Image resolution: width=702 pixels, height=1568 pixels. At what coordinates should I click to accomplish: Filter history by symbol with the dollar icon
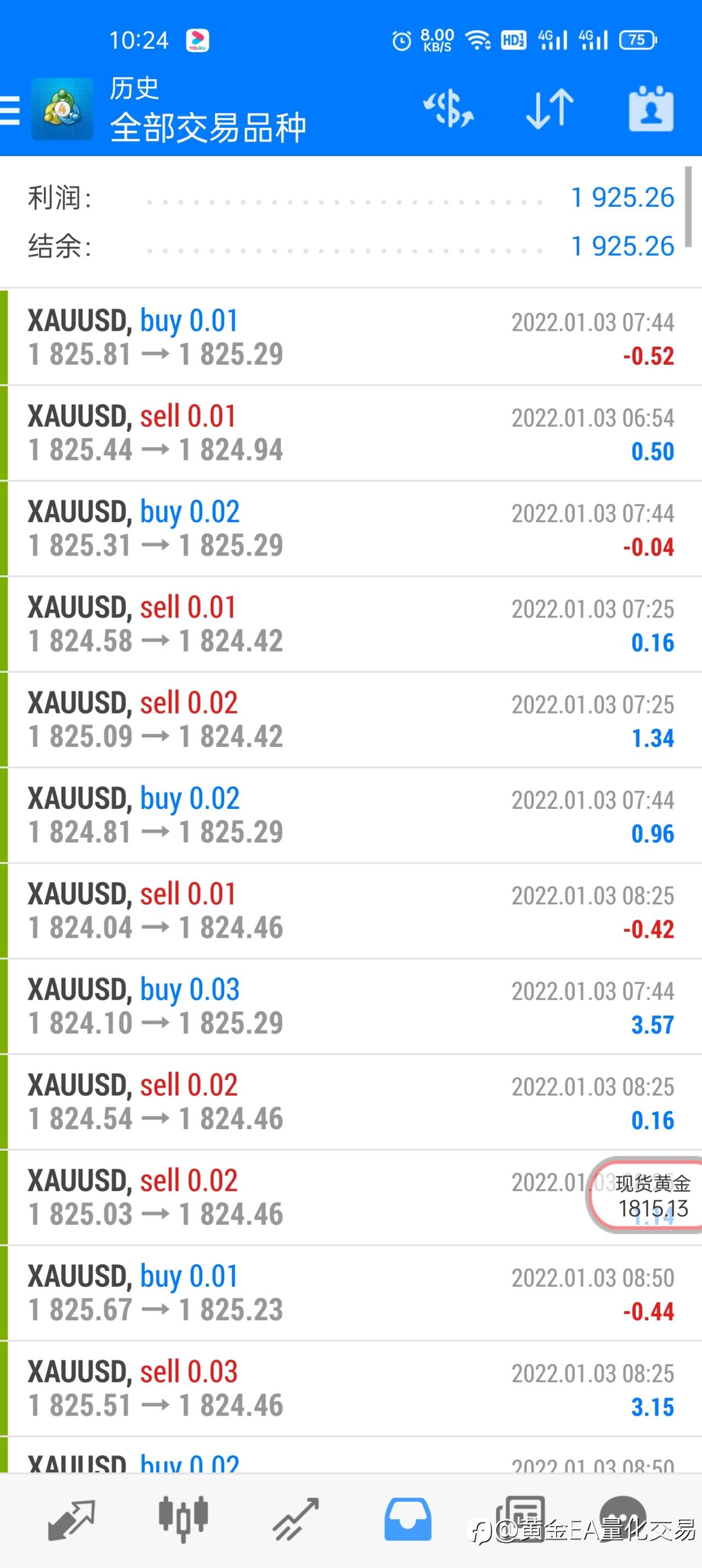click(x=448, y=109)
